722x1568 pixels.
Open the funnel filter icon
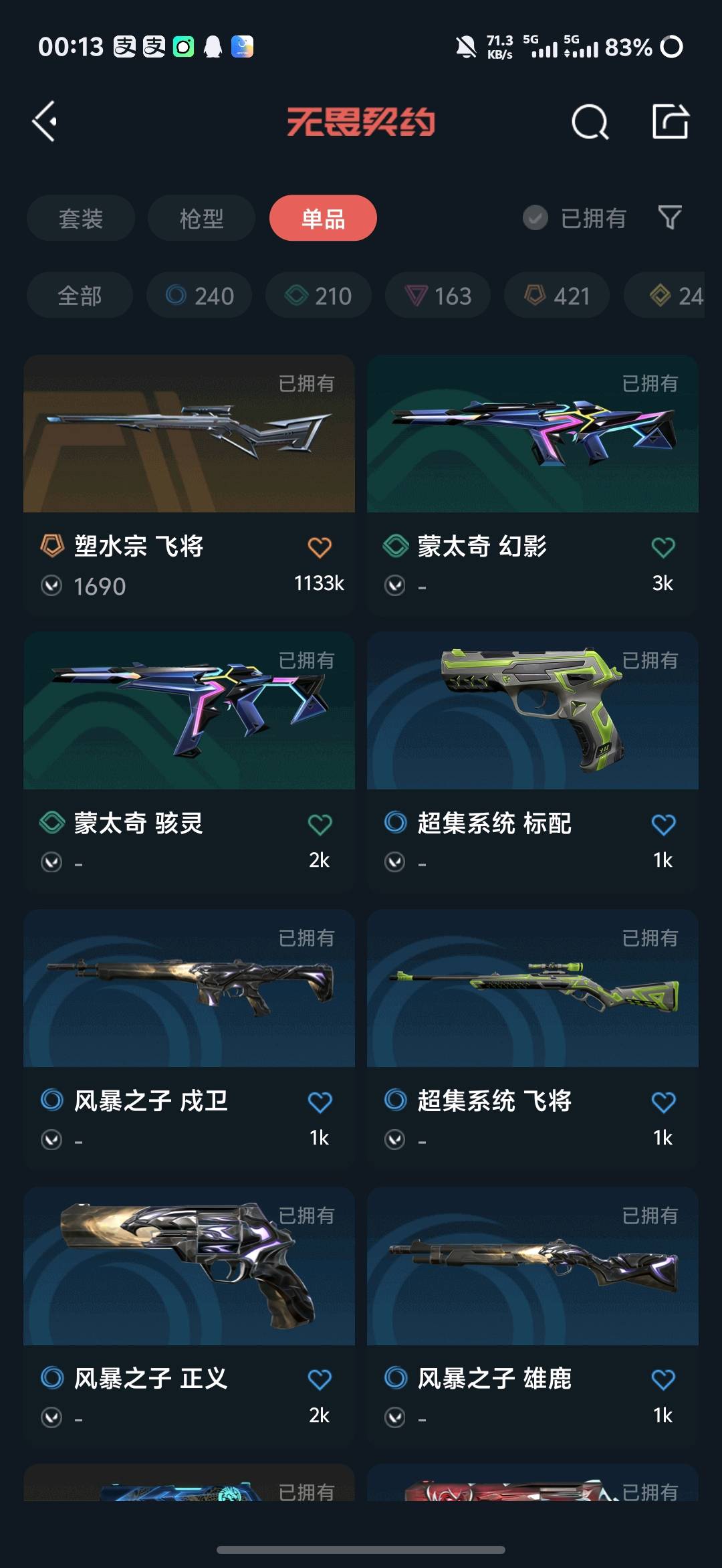[x=670, y=217]
